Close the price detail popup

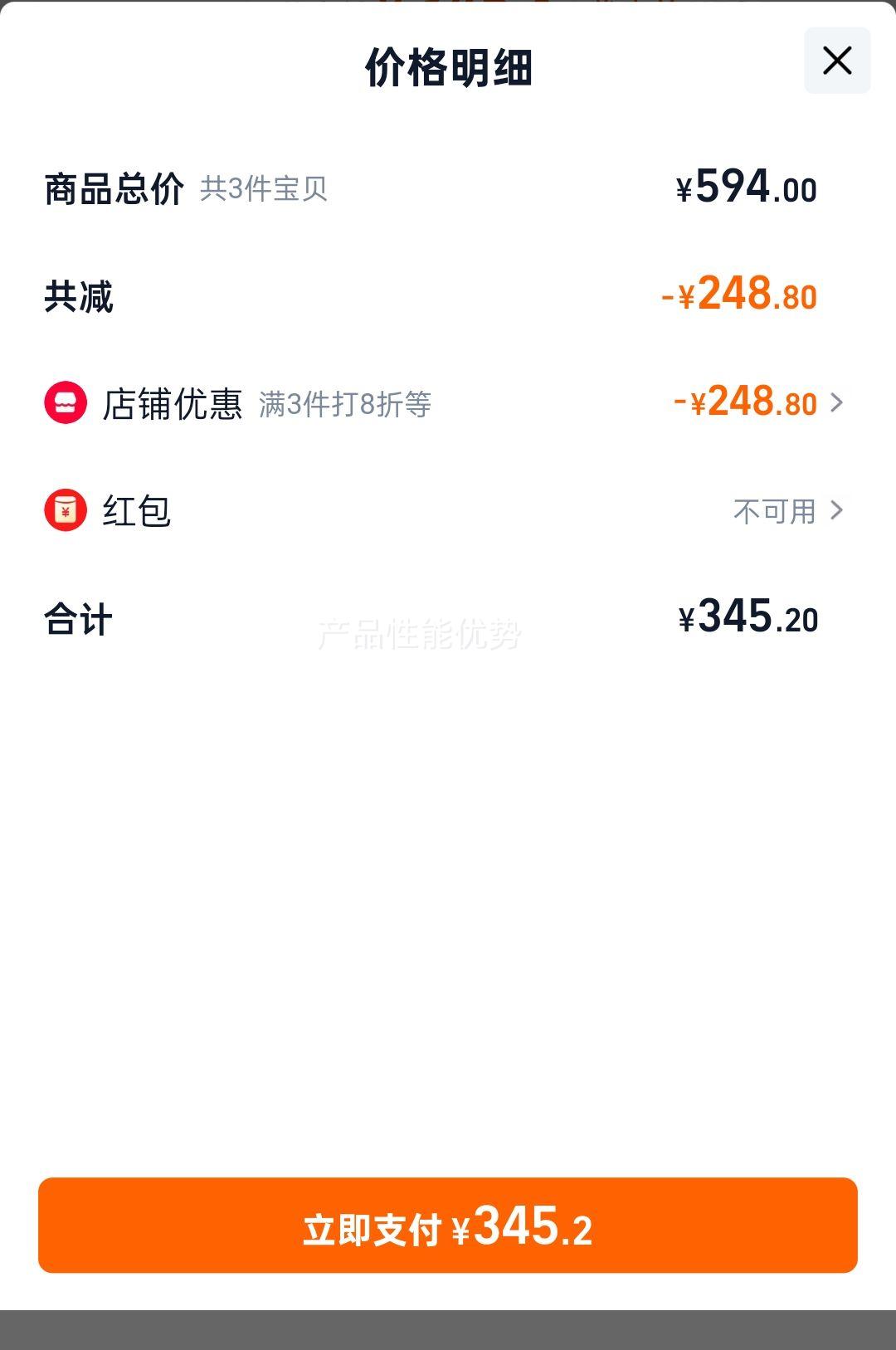tap(835, 60)
